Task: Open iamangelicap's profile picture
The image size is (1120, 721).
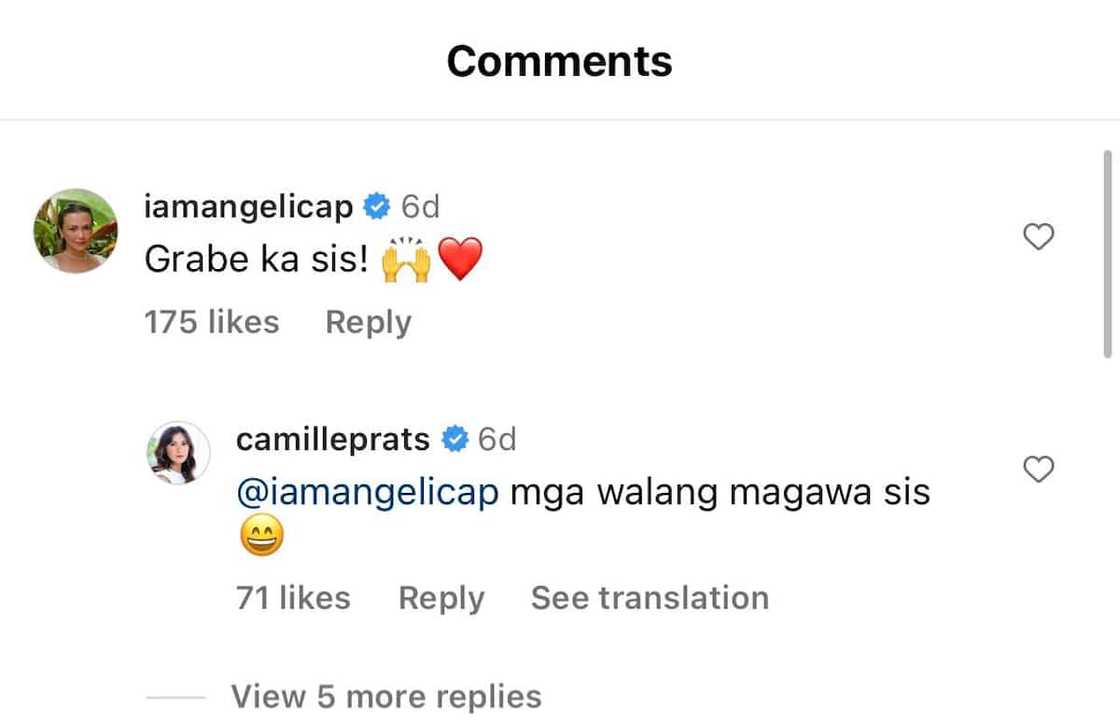Action: point(76,231)
